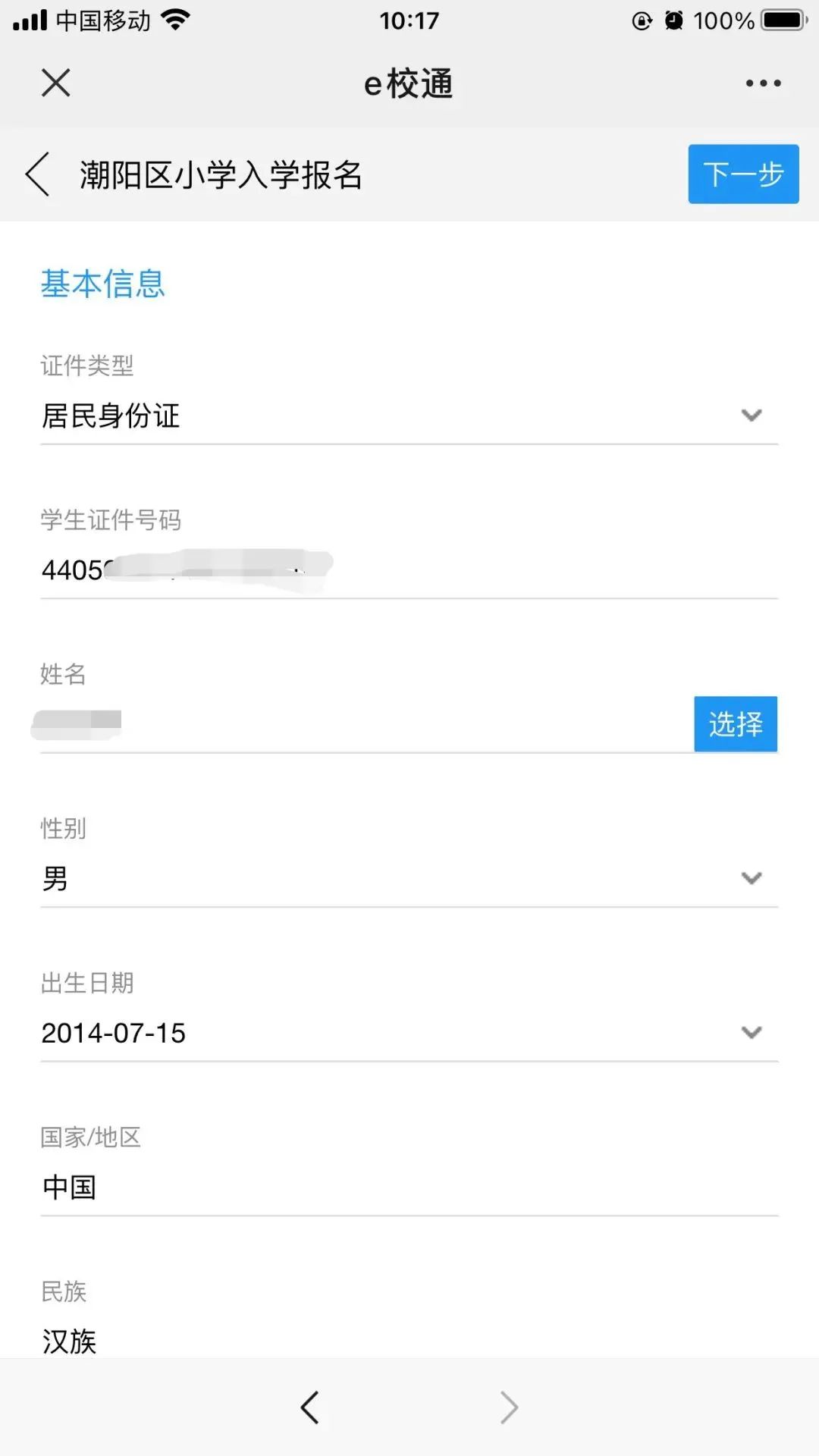Edit the 姓名 input field

[364, 724]
